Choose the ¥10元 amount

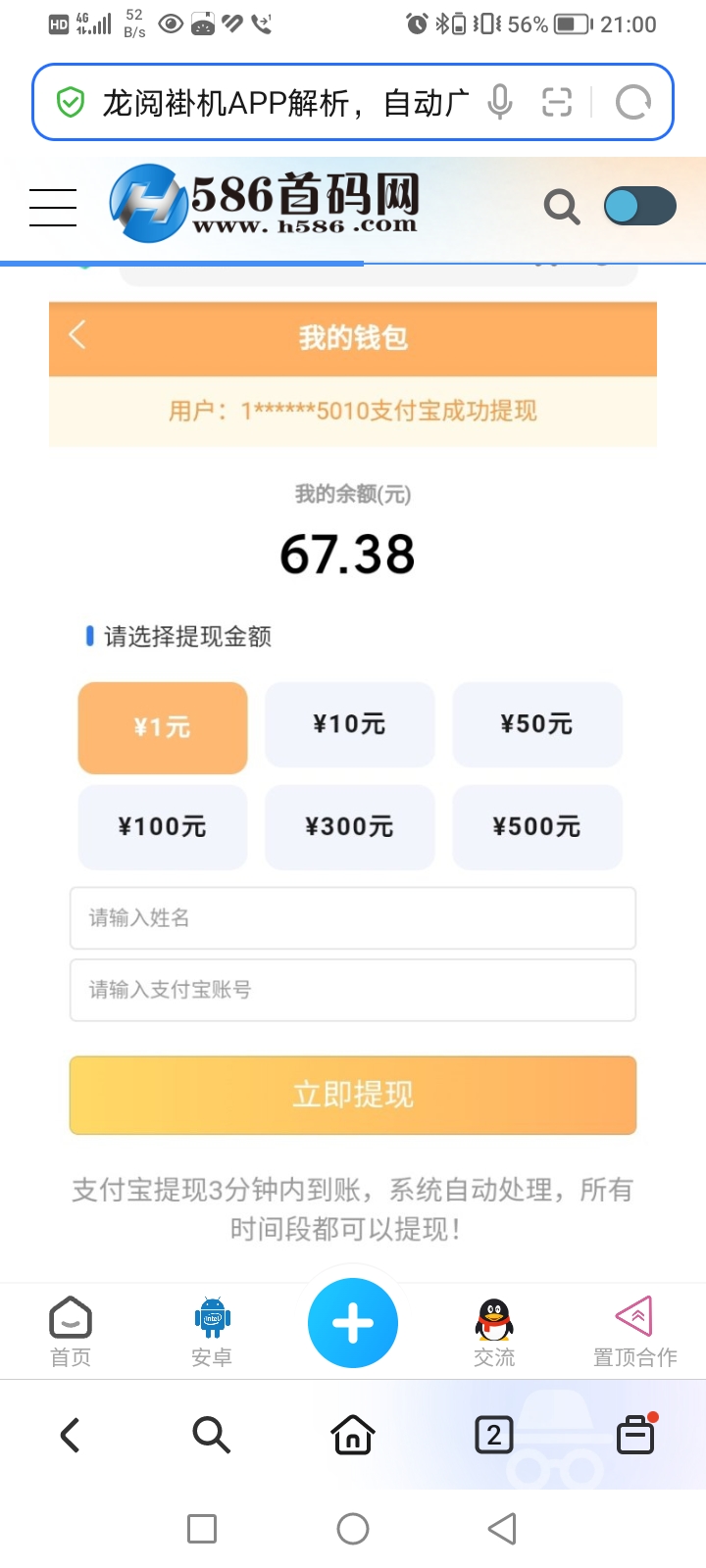click(349, 724)
